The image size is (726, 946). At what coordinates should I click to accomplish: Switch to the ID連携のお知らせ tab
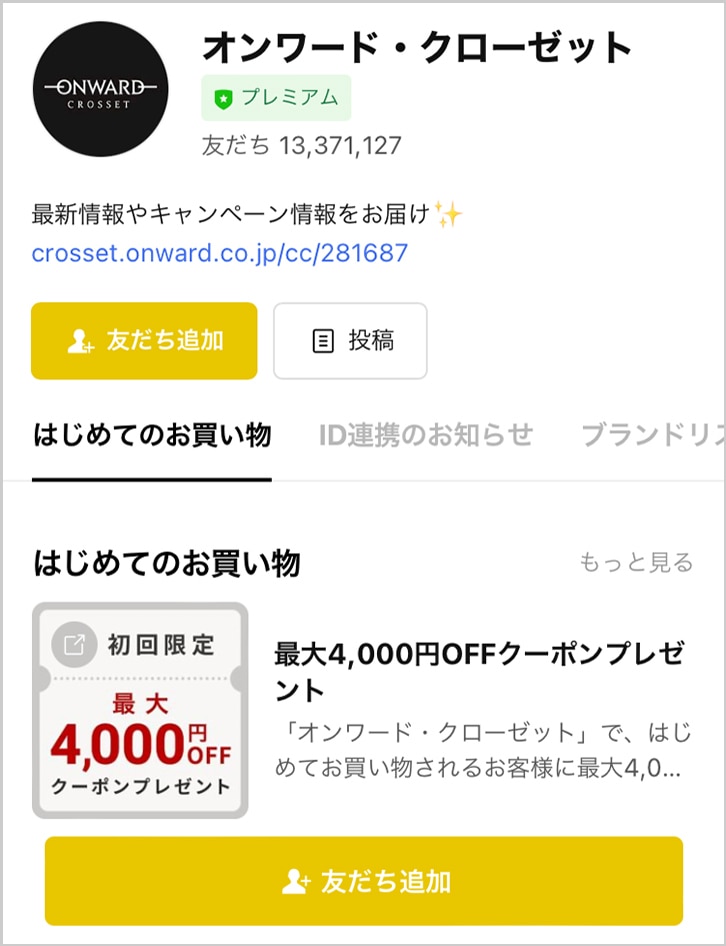point(426,436)
